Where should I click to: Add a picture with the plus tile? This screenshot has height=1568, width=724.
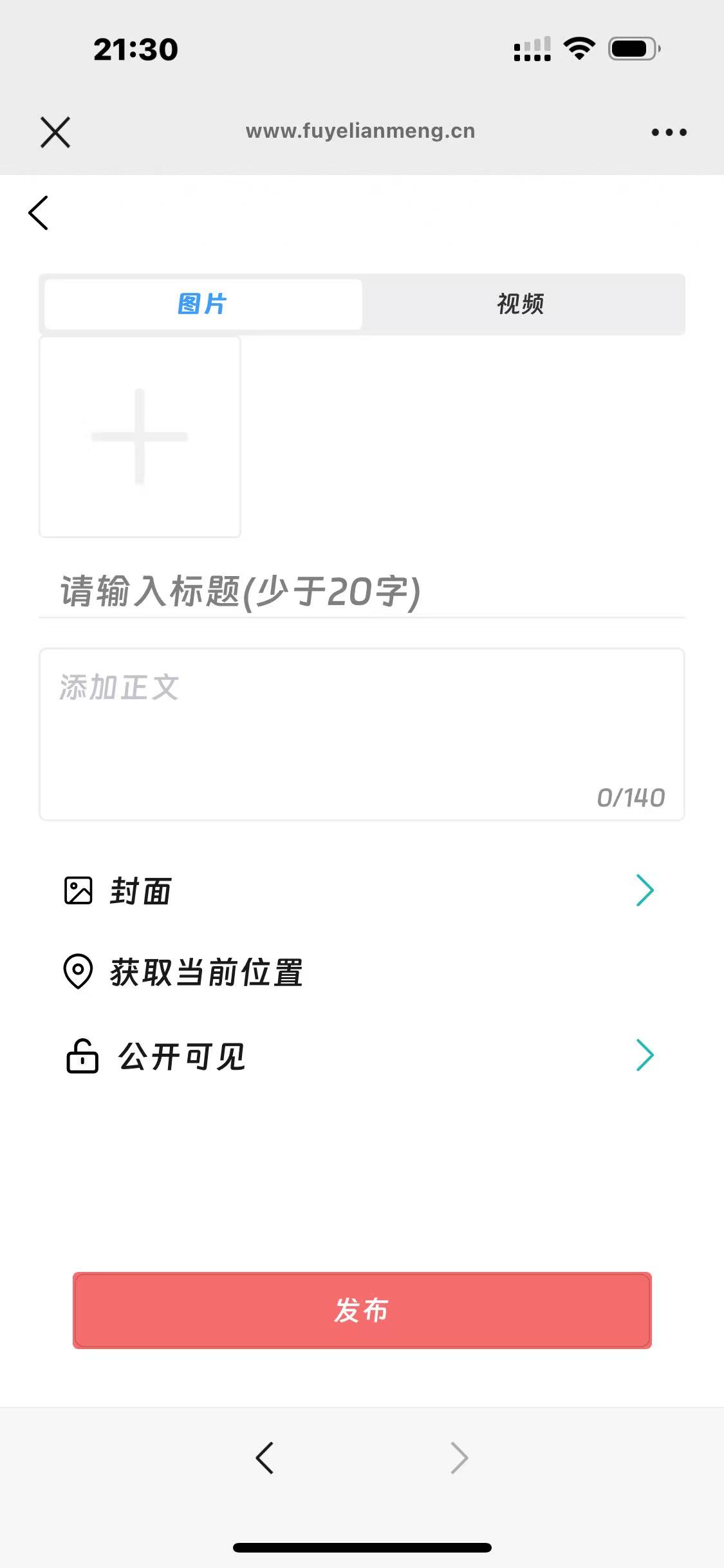(140, 436)
